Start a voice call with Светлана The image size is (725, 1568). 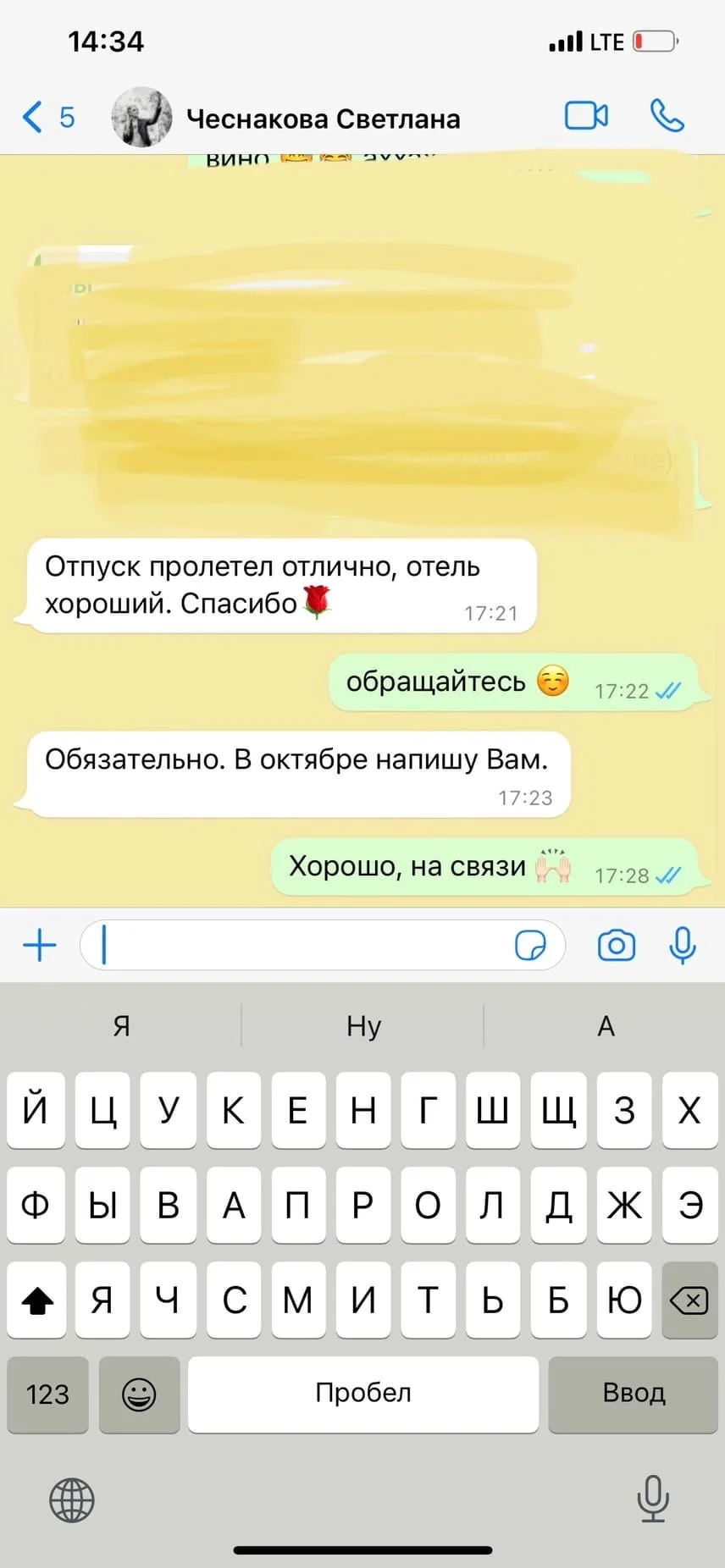coord(667,116)
